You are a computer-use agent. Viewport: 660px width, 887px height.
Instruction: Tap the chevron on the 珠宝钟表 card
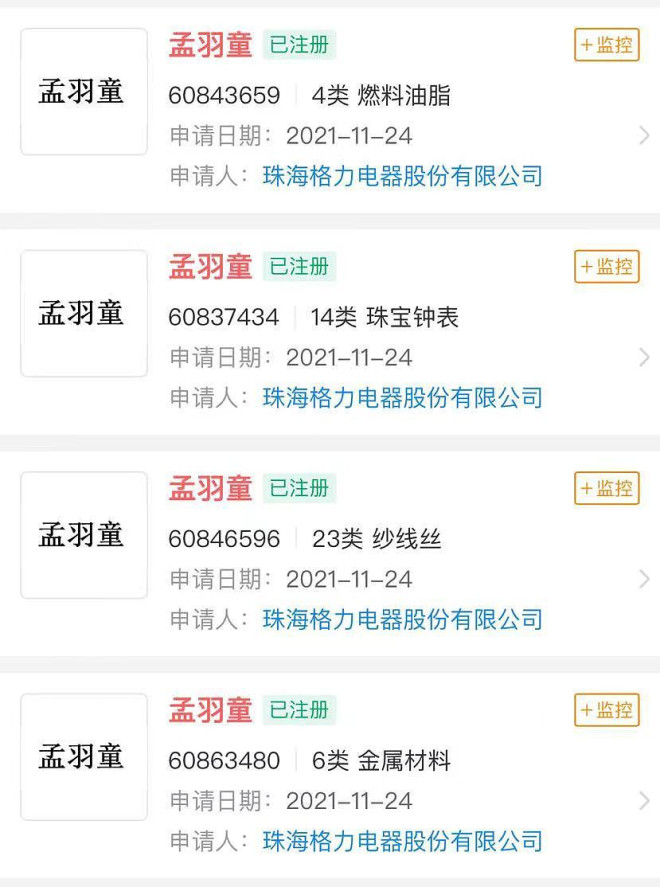coord(644,357)
